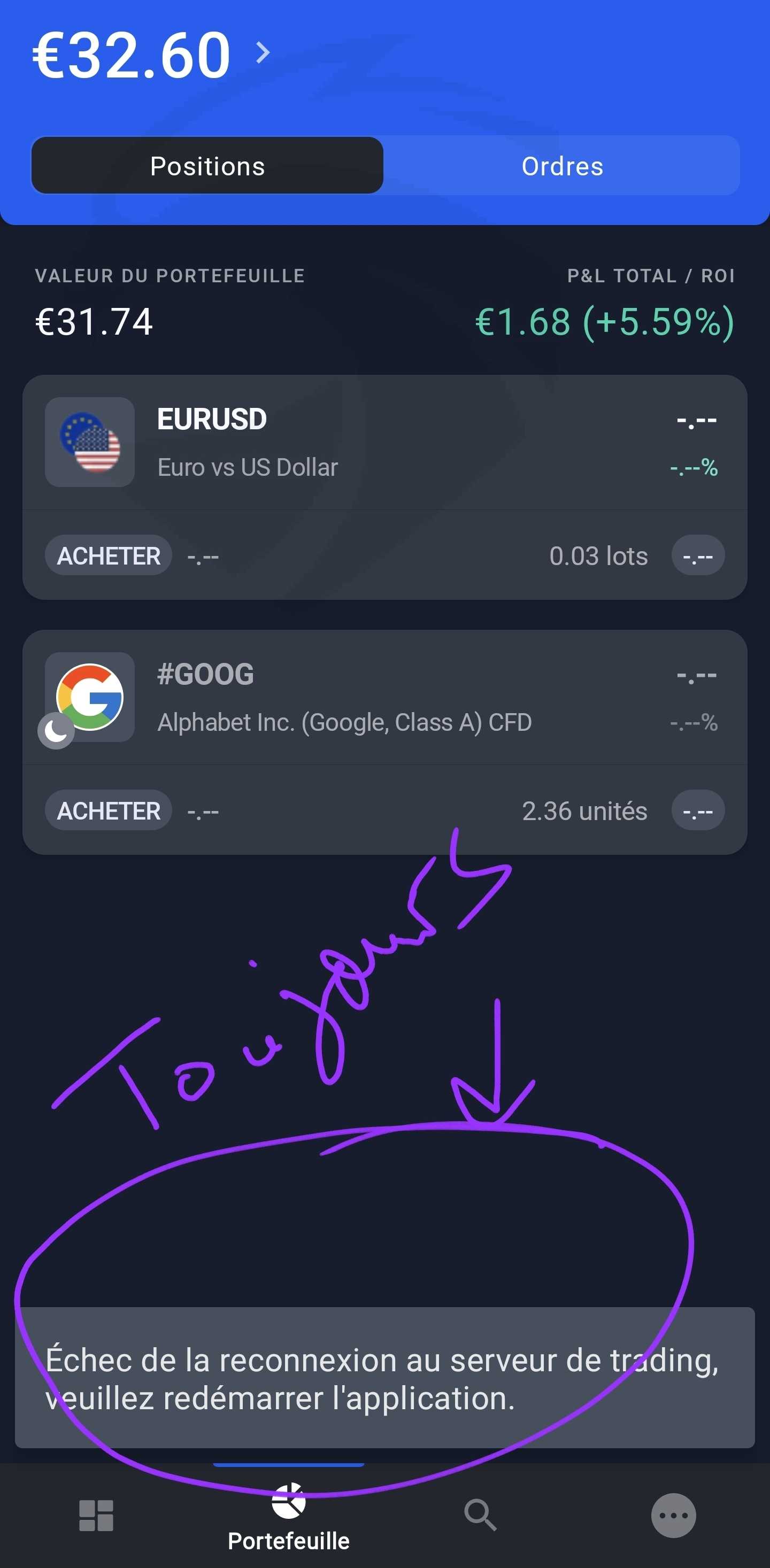Open the #GOOG Alphabet position card

click(384, 742)
